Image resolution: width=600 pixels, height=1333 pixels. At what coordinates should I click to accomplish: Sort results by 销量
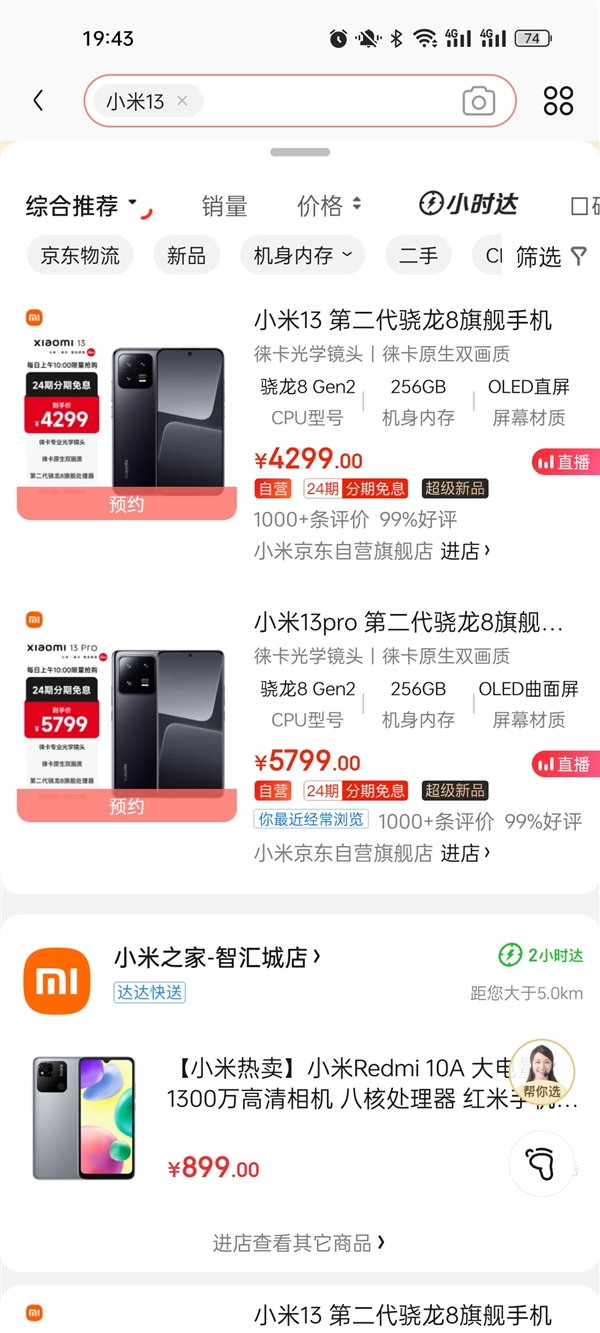(x=224, y=206)
